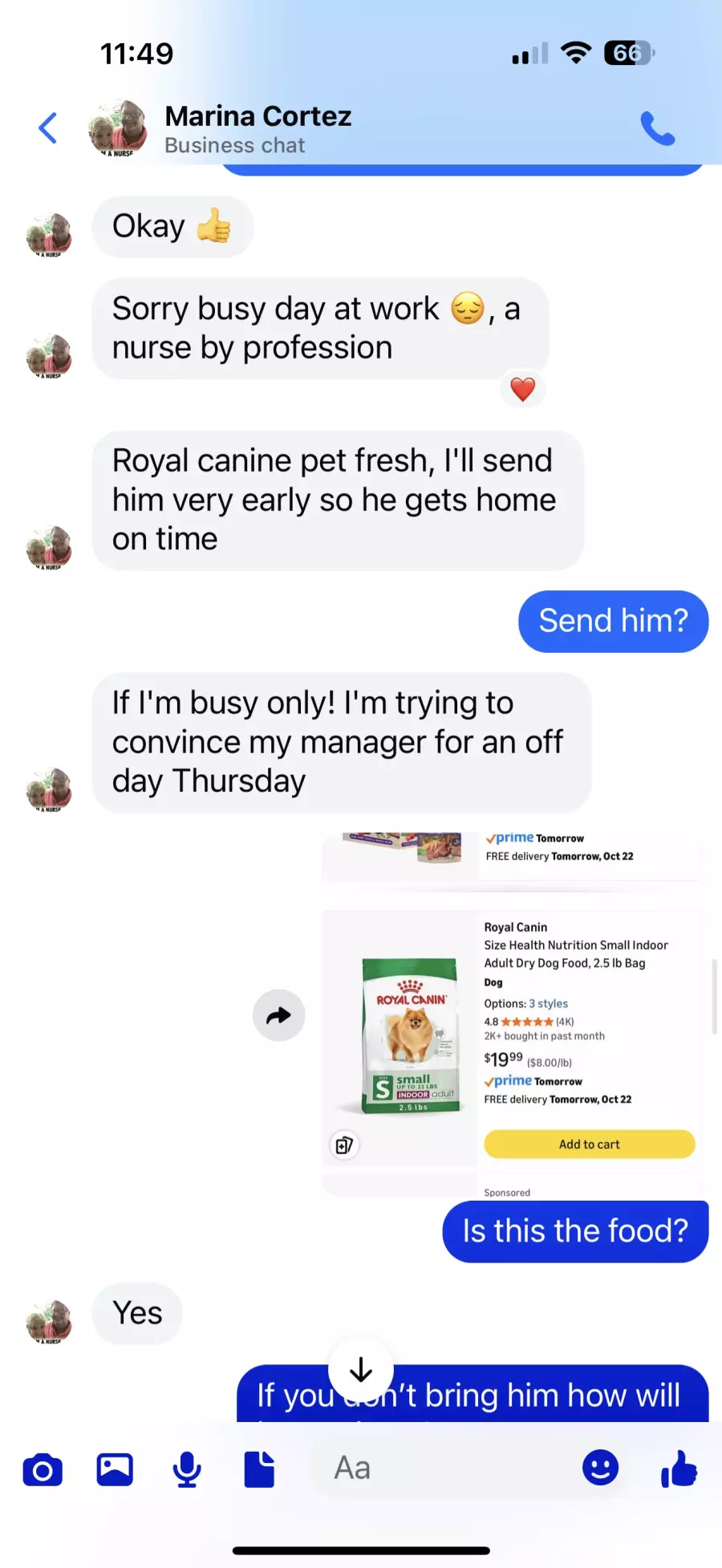Screen dimensions: 722x1568
Task: Open the photo gallery picker
Action: tap(115, 1469)
